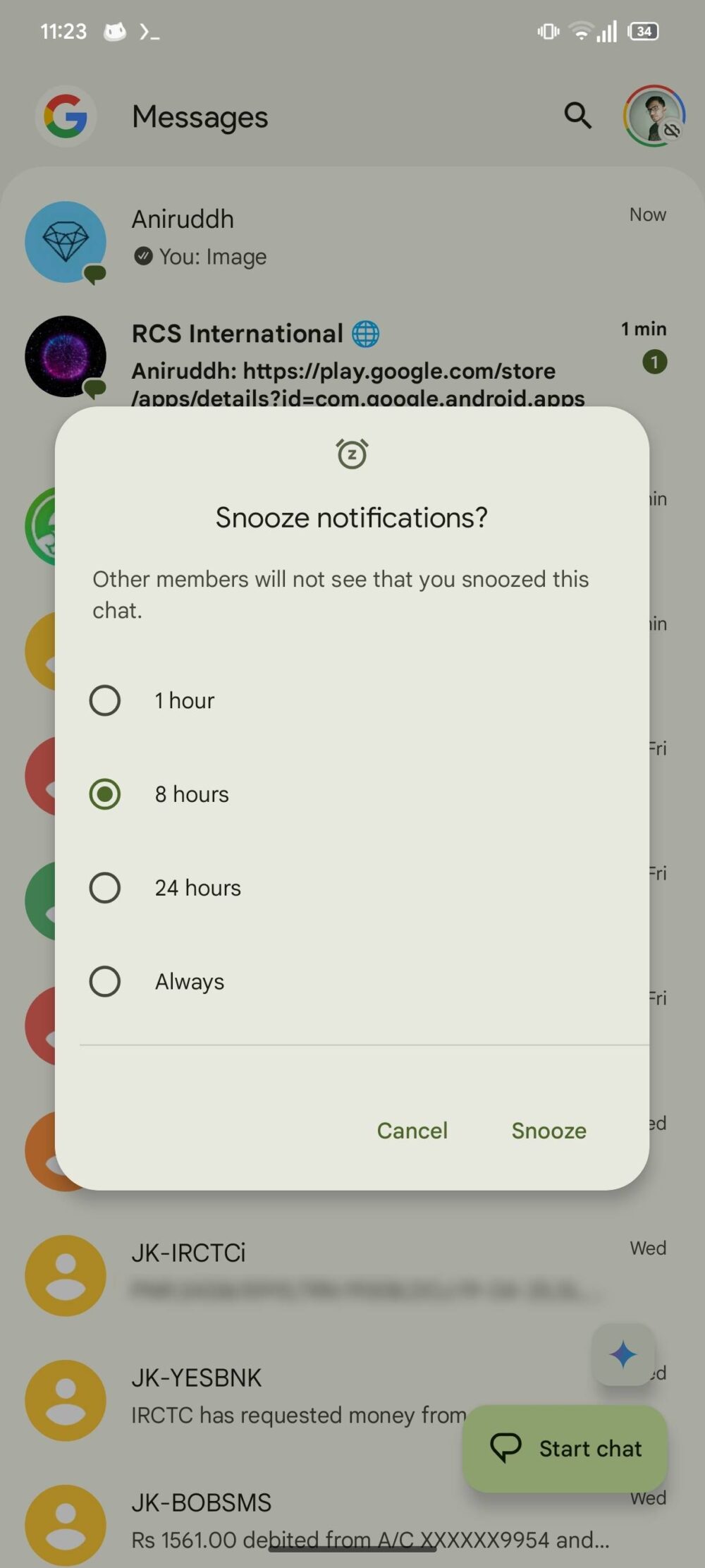Click the search icon in Messages

[x=577, y=116]
